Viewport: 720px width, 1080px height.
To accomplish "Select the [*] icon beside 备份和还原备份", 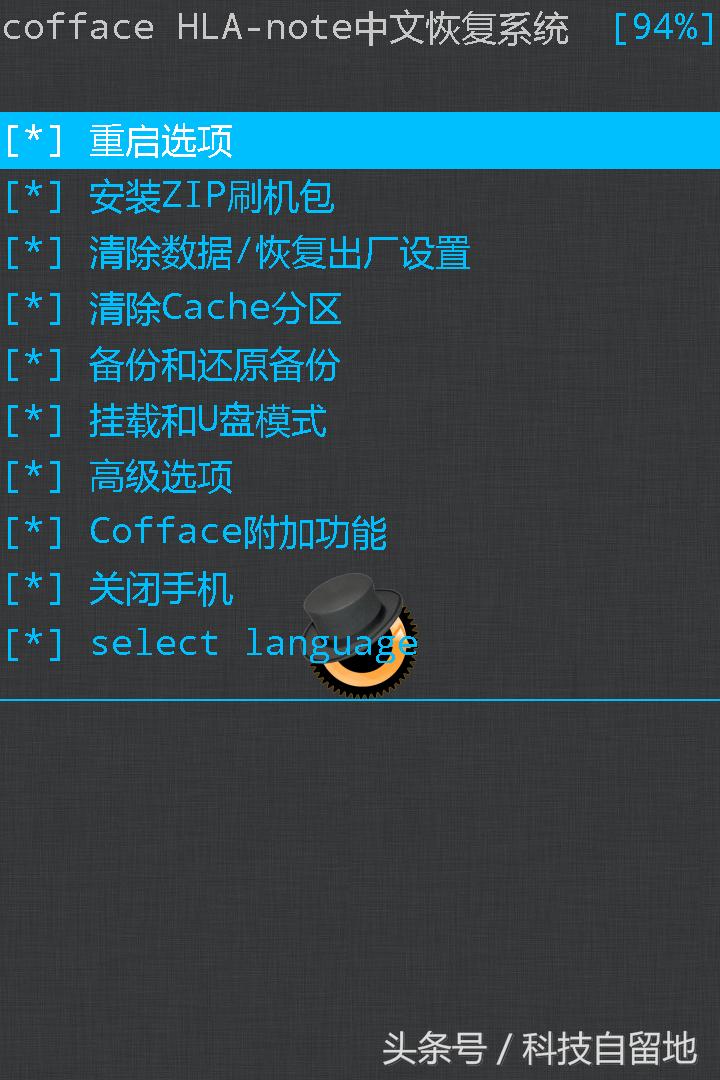I will pyautogui.click(x=33, y=366).
